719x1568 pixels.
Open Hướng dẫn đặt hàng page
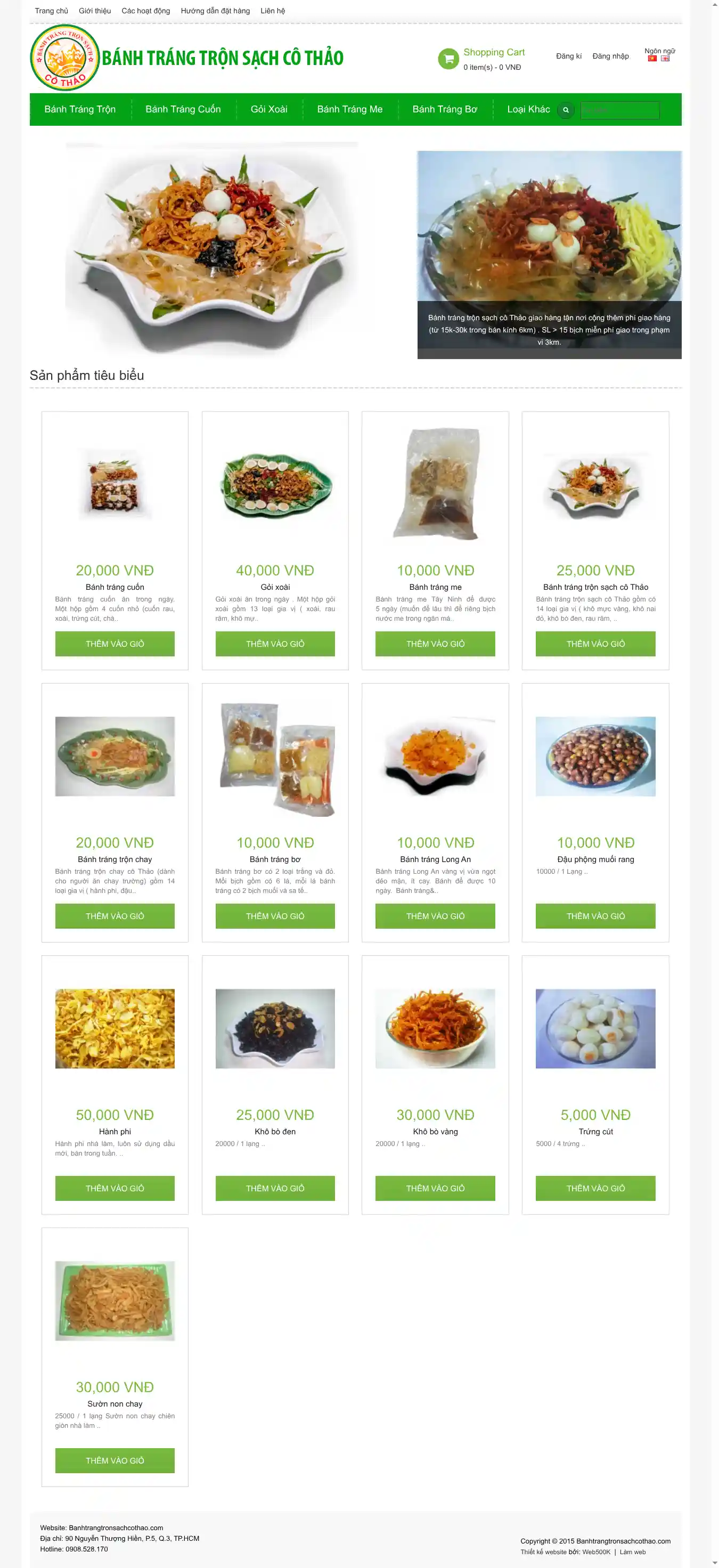pyautogui.click(x=215, y=11)
